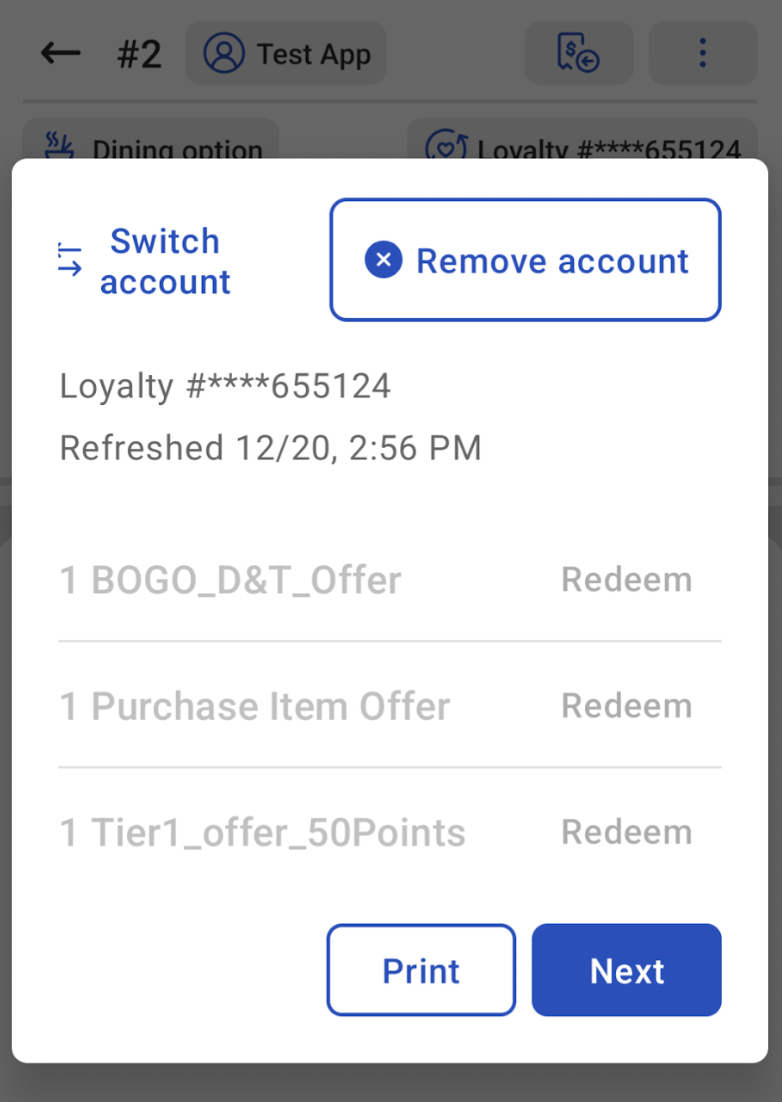Remove the linked loyalty account
Viewport: 782px width, 1102px height.
tap(525, 260)
